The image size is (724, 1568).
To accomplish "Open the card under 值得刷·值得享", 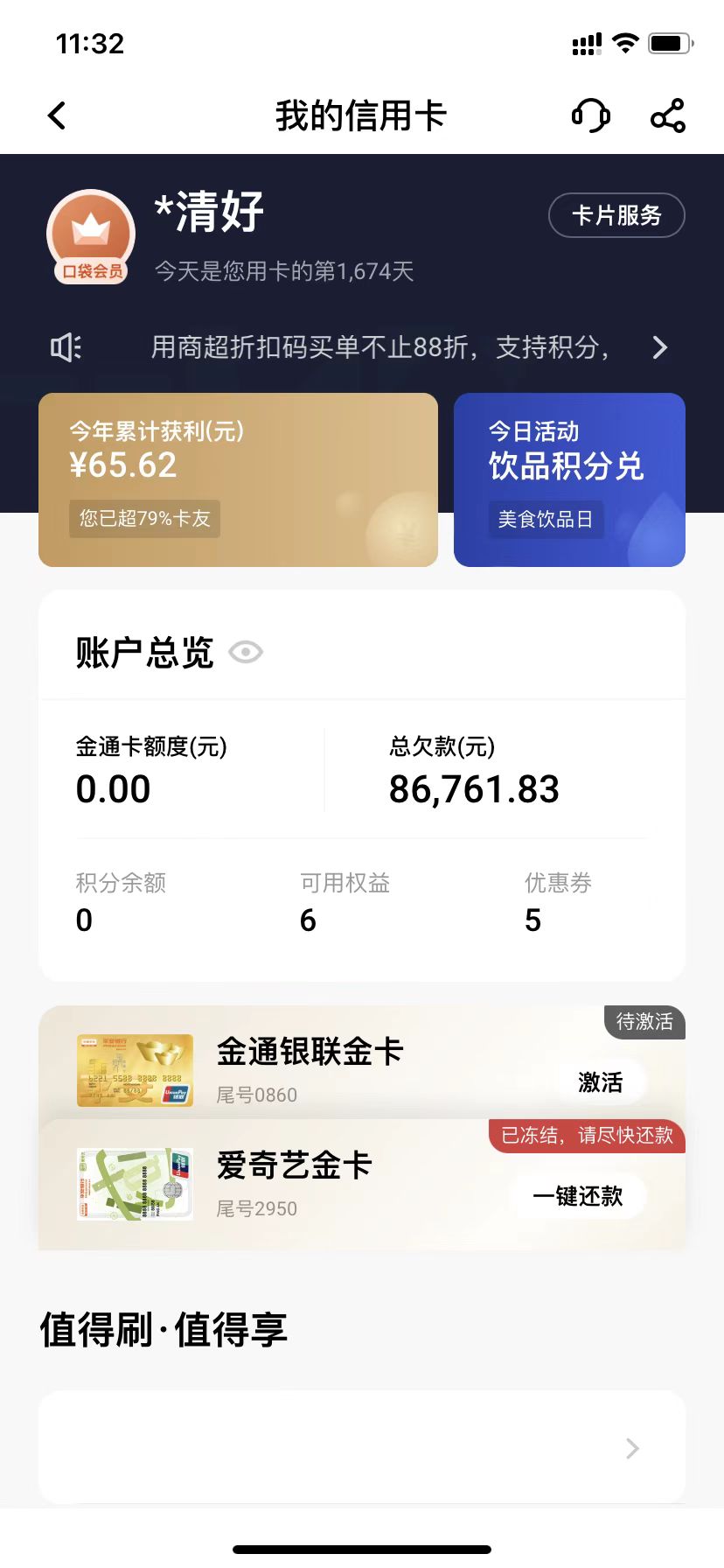I will [x=361, y=1448].
